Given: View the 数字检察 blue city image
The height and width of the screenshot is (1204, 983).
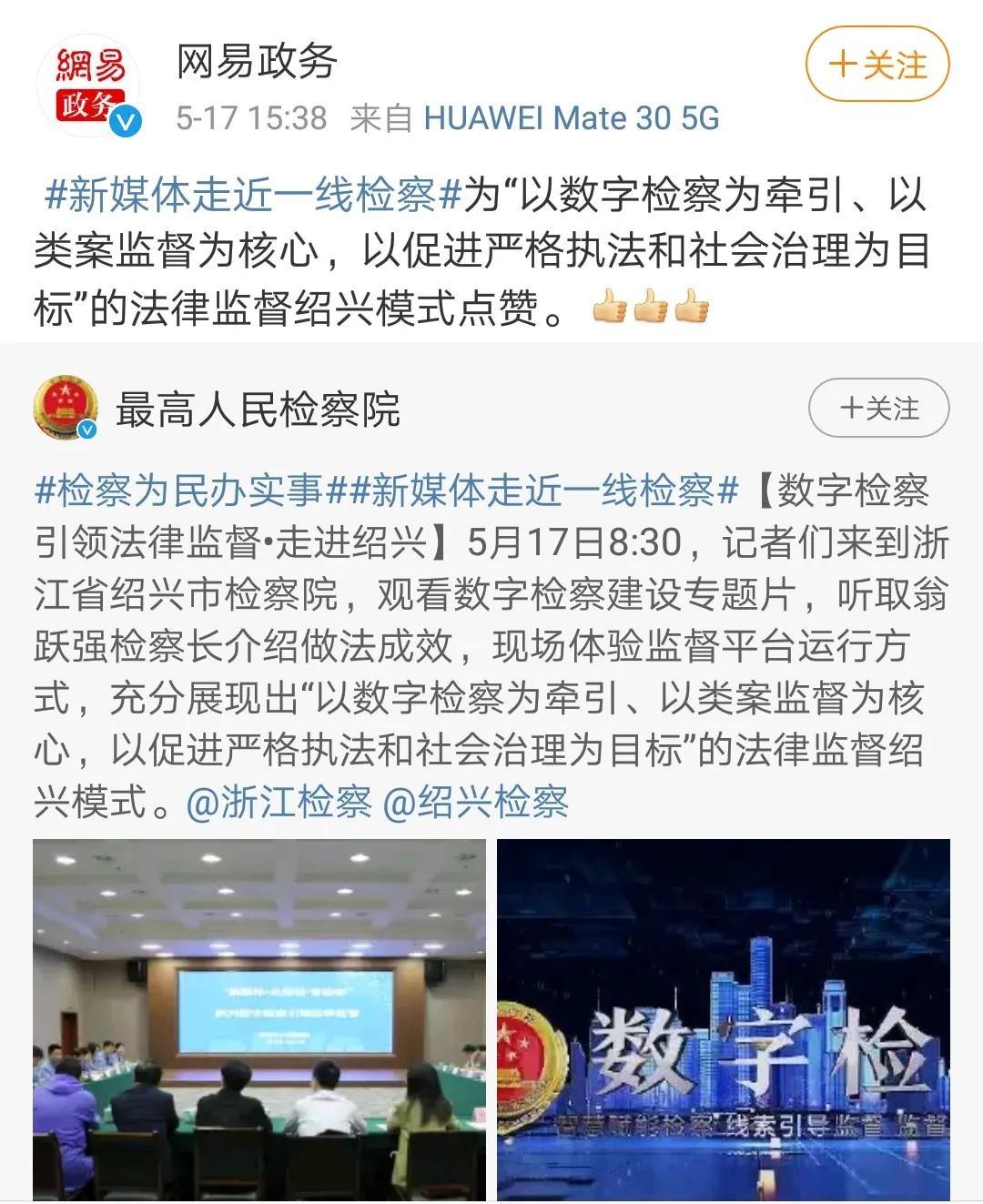Looking at the screenshot, I should click(724, 1019).
